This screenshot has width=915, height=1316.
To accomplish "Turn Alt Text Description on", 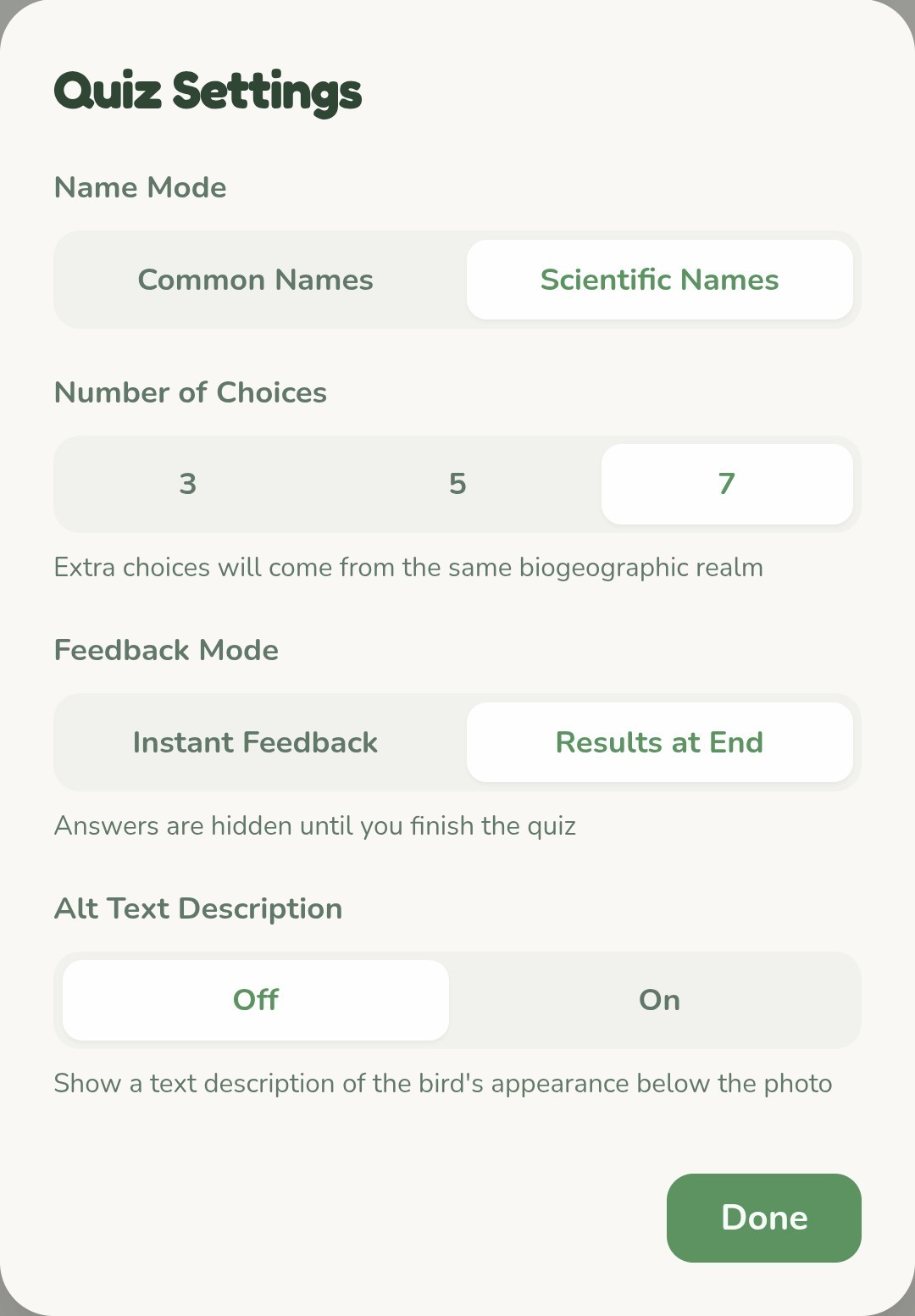I will [x=658, y=1000].
